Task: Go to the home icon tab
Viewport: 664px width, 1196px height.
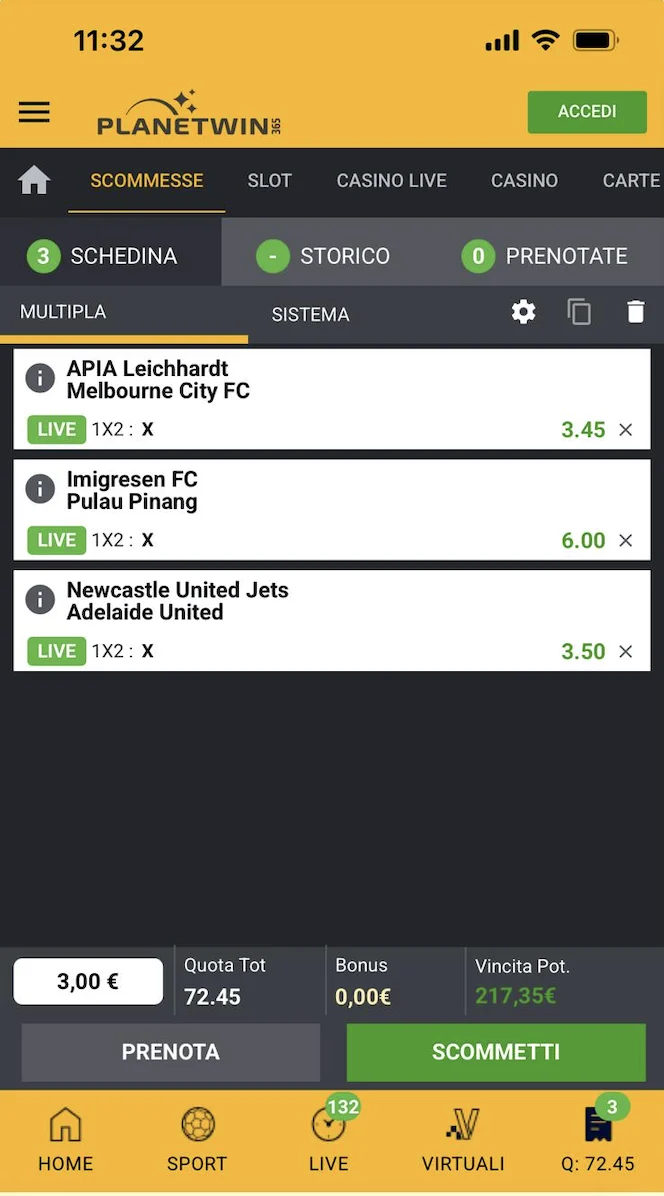Action: [34, 181]
